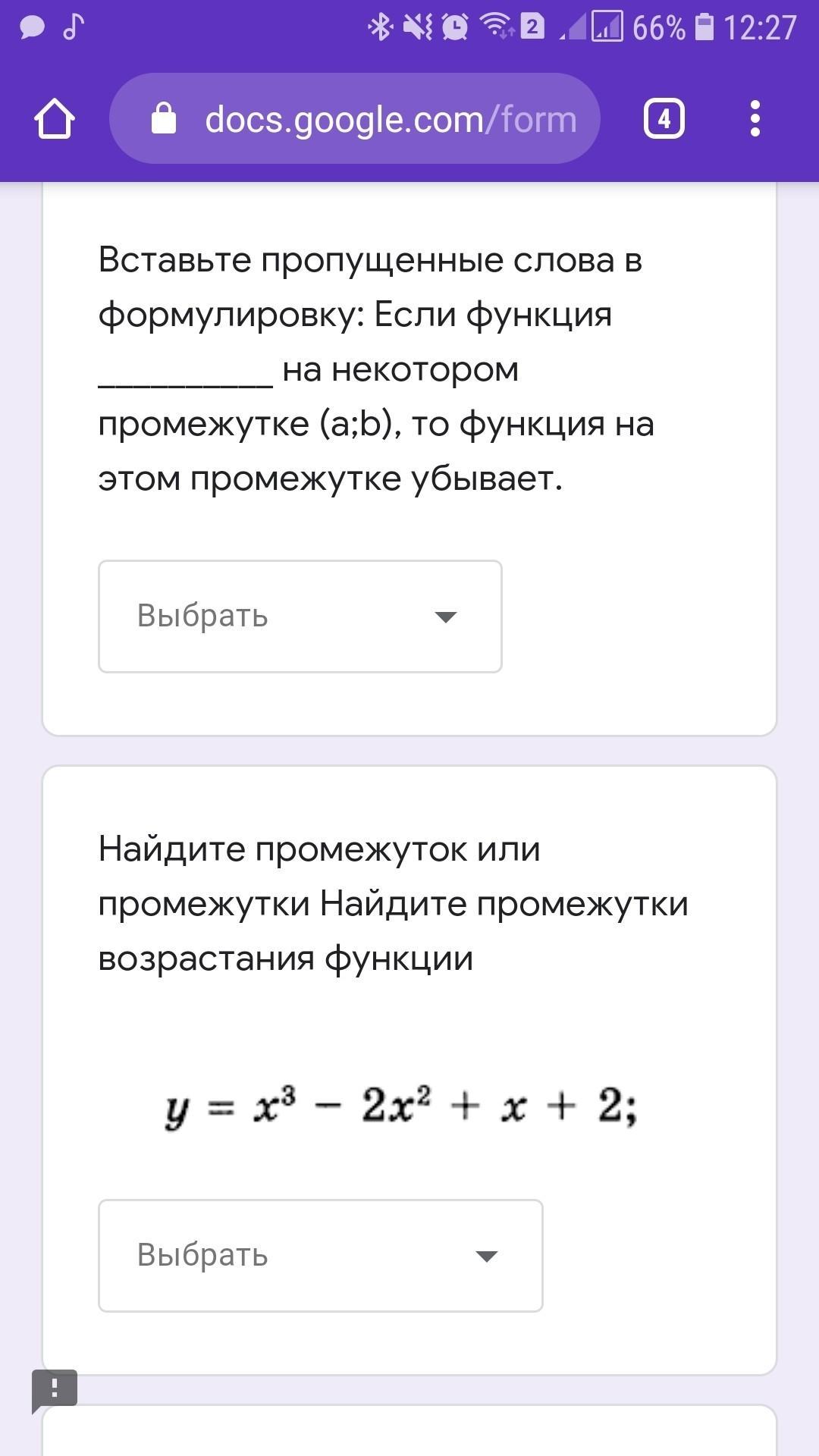Report a problem with the form

pyautogui.click(x=54, y=1390)
